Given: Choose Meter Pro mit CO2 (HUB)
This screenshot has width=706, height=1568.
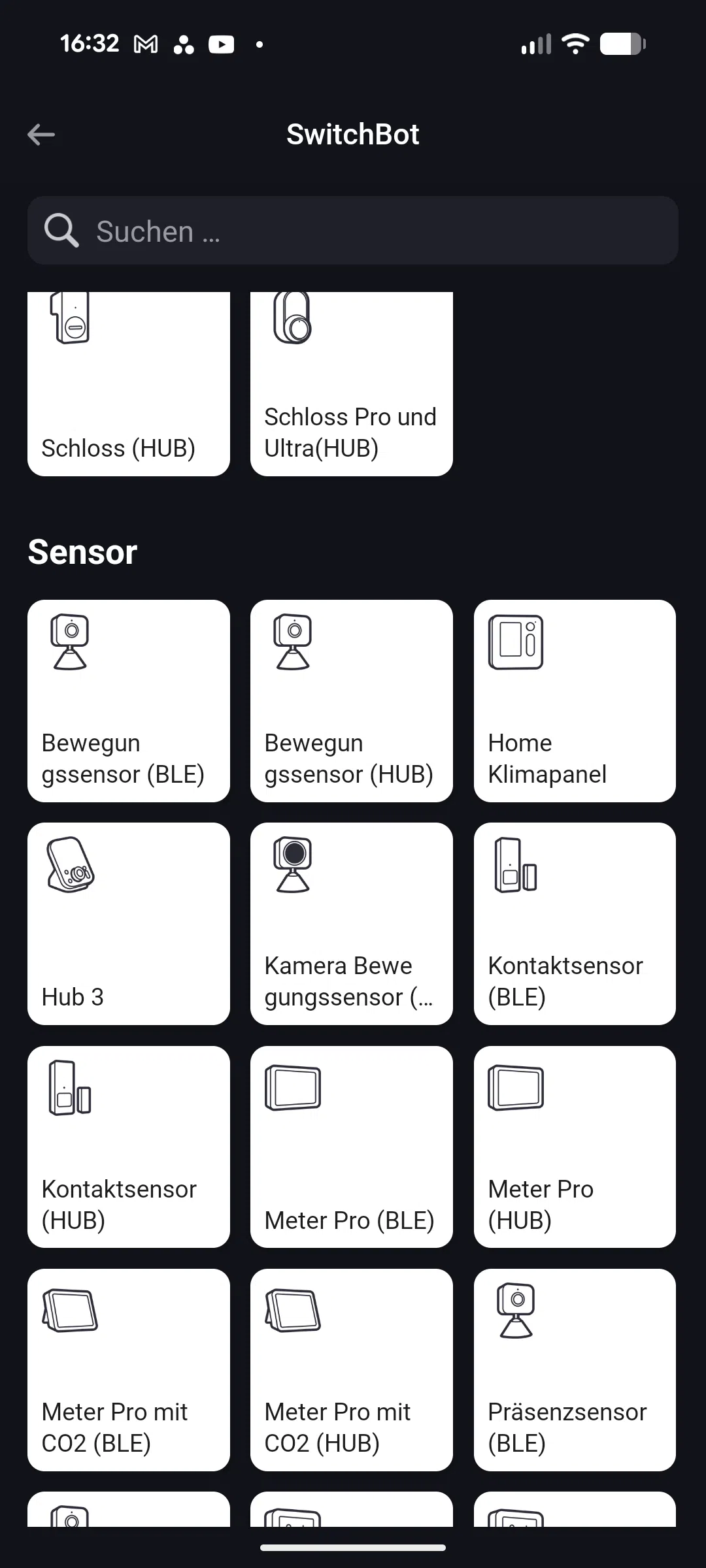Looking at the screenshot, I should (x=352, y=1370).
